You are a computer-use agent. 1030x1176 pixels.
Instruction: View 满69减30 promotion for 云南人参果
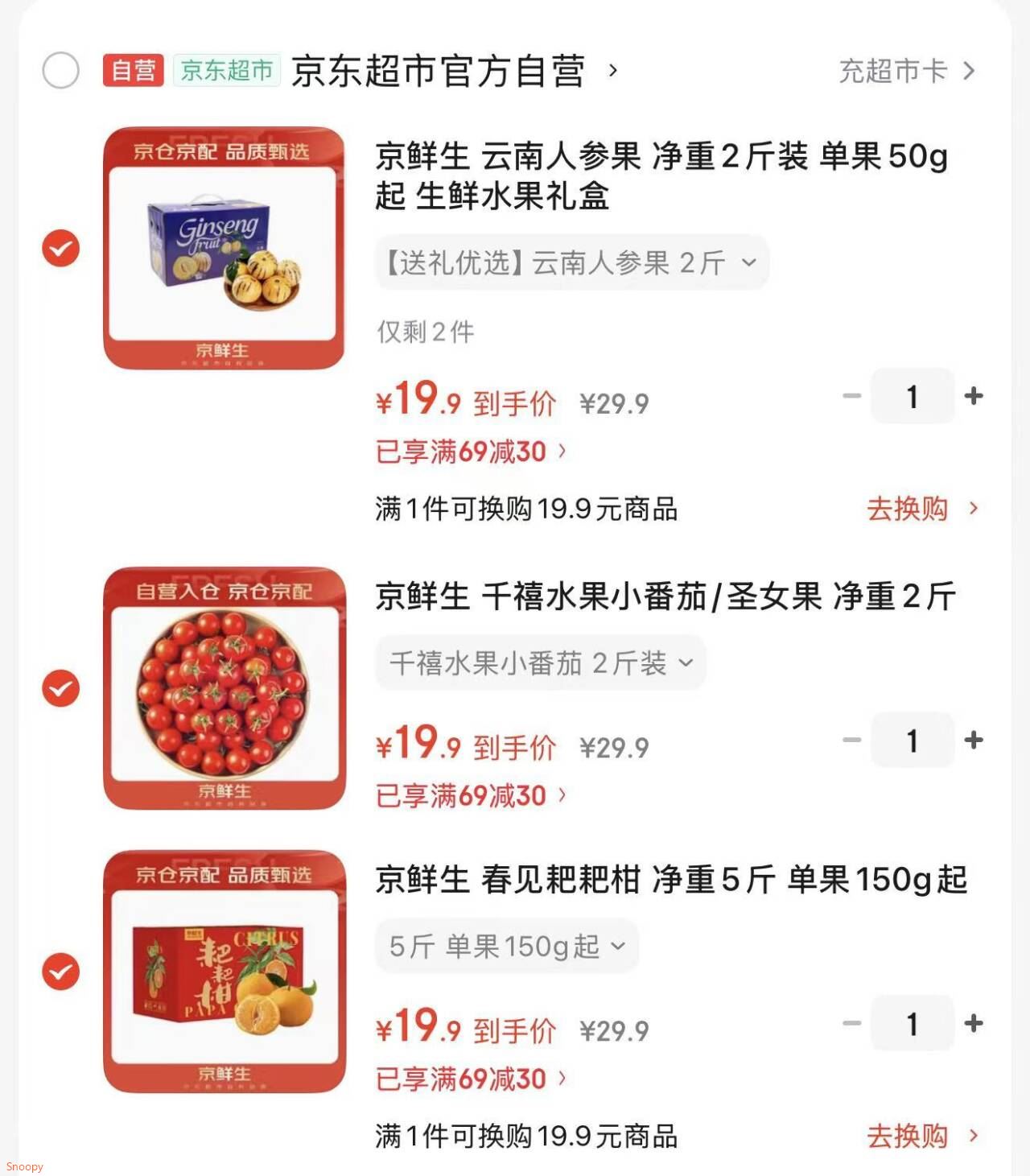click(x=471, y=452)
